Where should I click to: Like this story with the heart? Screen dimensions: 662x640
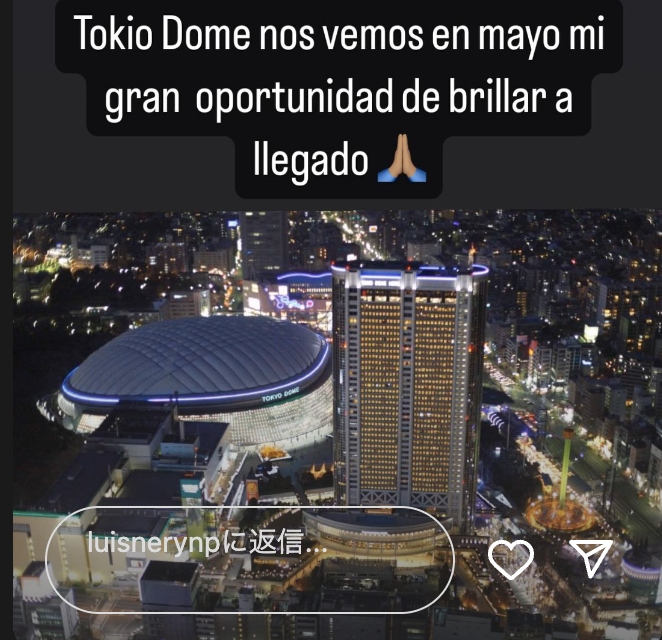[x=512, y=559]
